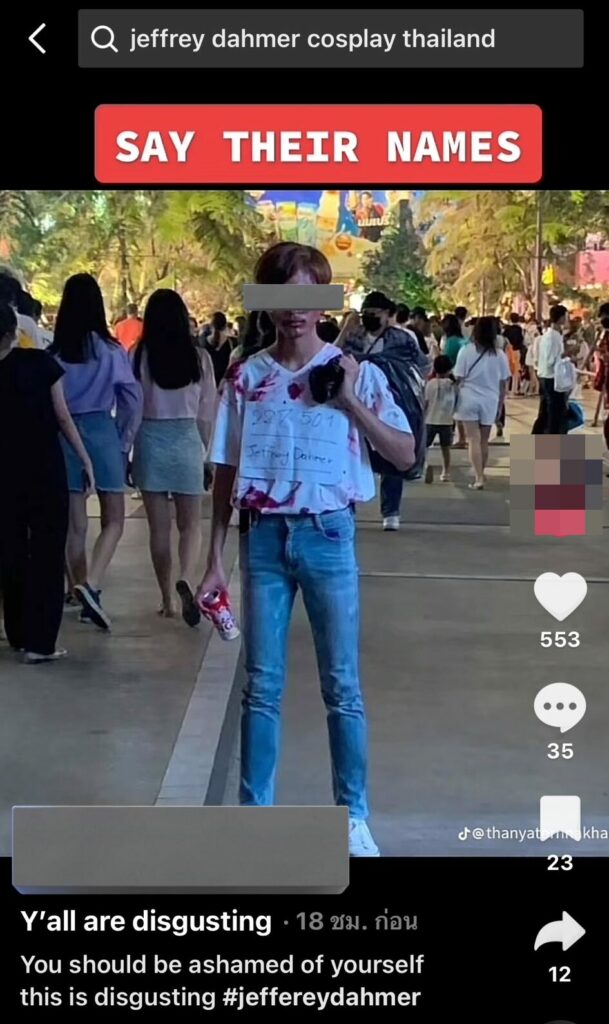
Task: Share the video via arrow
Action: click(x=560, y=931)
